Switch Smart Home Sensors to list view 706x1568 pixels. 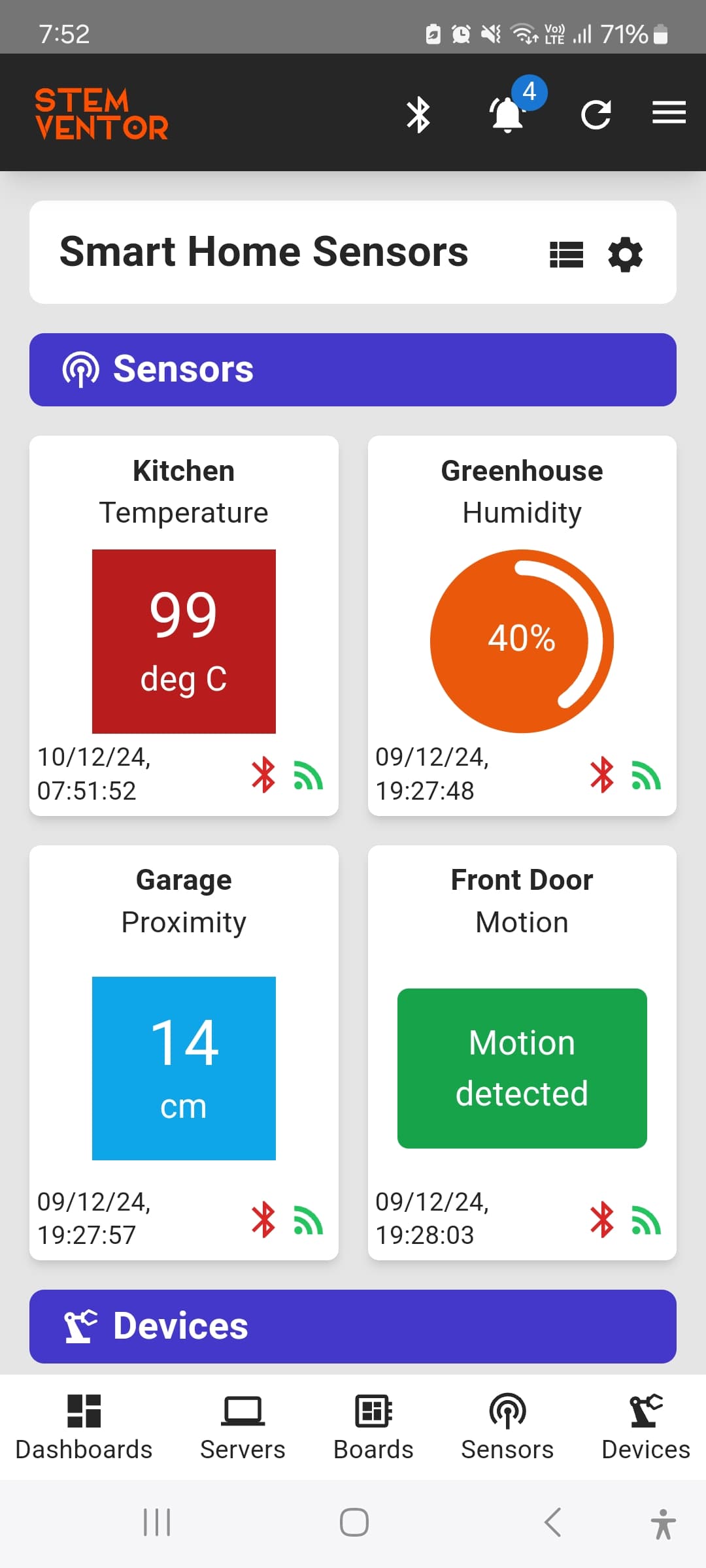(566, 254)
